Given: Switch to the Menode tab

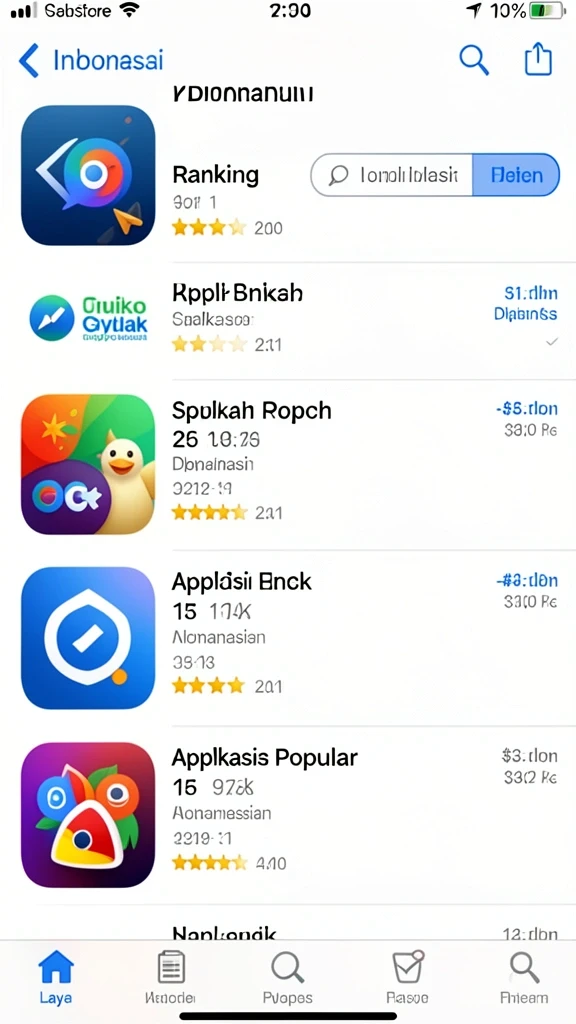Looking at the screenshot, I should tap(170, 977).
